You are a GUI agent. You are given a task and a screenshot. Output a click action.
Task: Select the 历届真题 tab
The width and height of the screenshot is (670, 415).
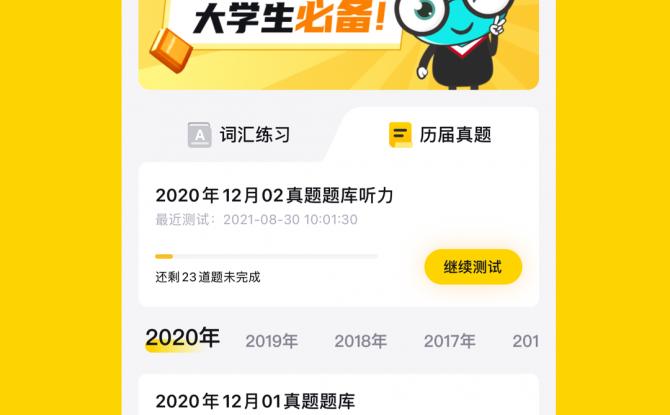pos(440,135)
